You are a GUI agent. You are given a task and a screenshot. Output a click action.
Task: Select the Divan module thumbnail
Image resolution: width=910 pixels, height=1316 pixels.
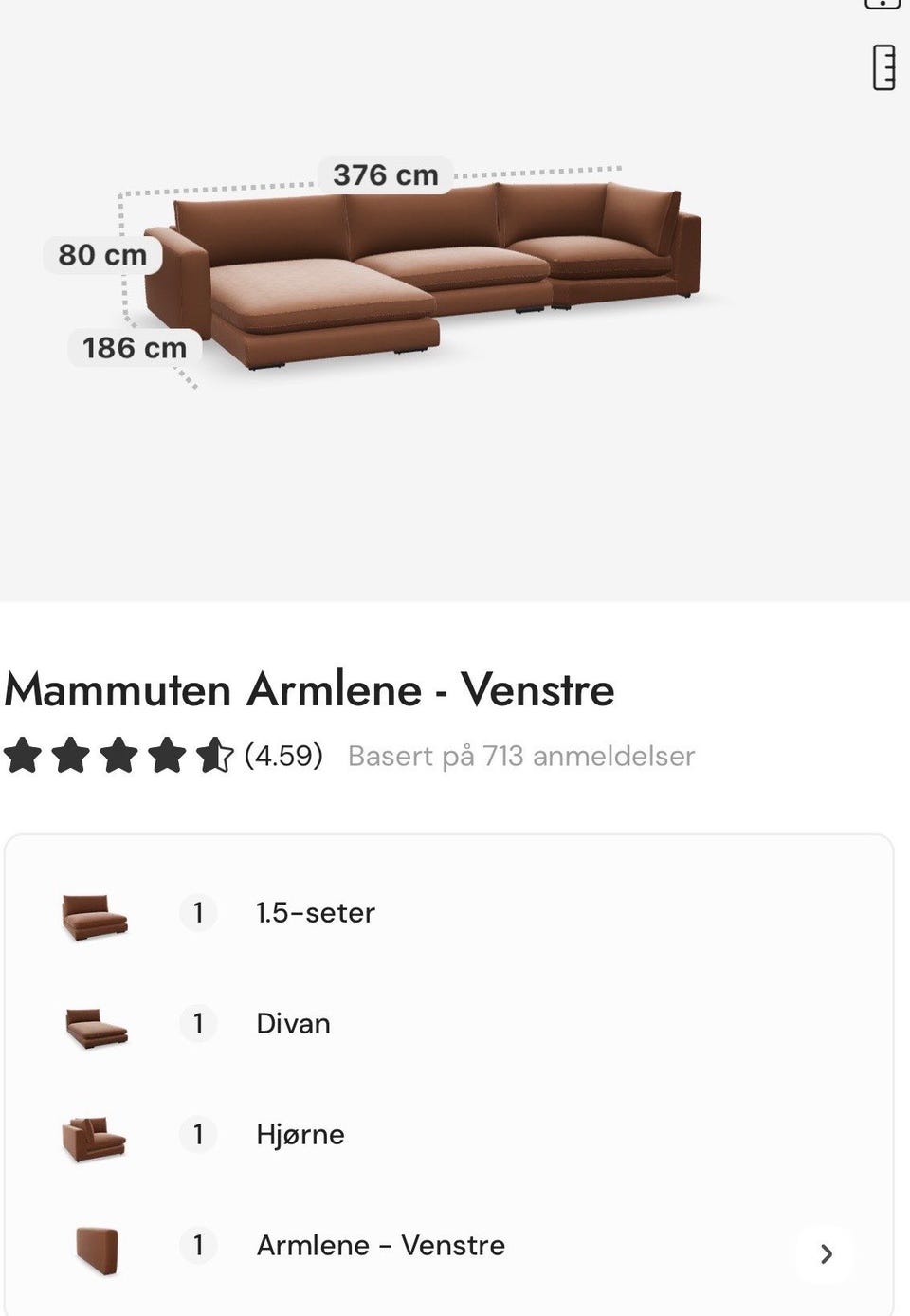[95, 1024]
